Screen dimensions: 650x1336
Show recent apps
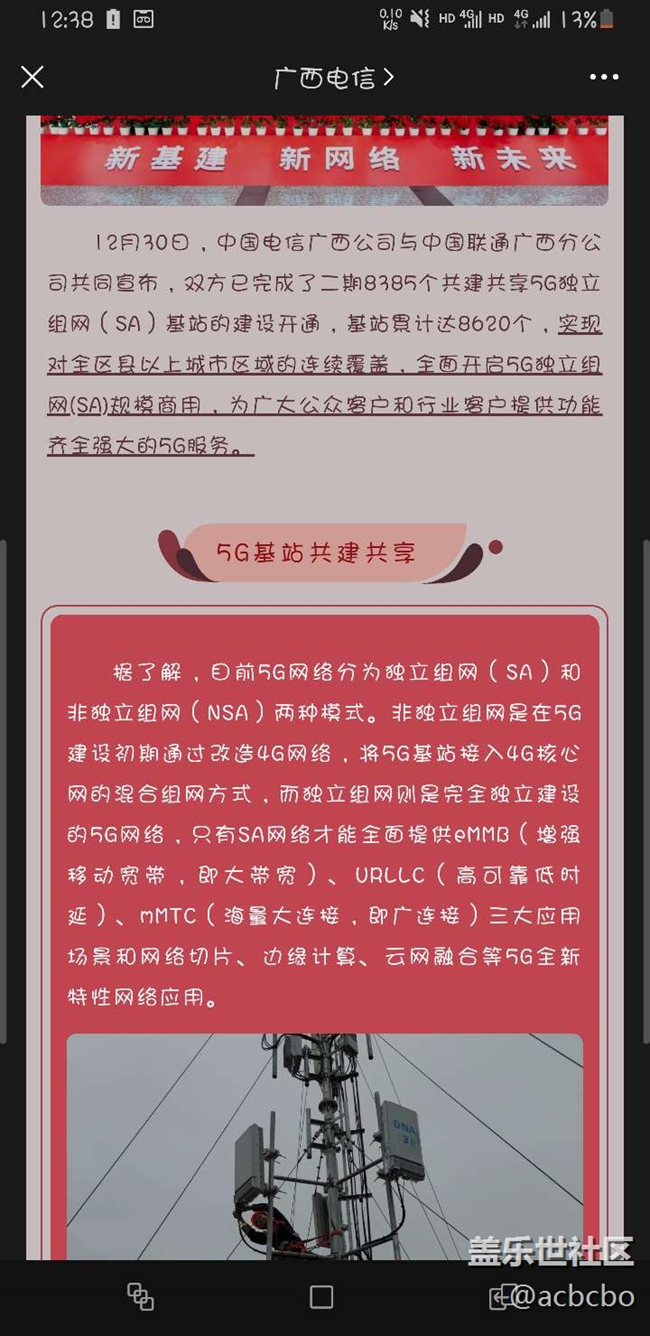coord(140,1297)
